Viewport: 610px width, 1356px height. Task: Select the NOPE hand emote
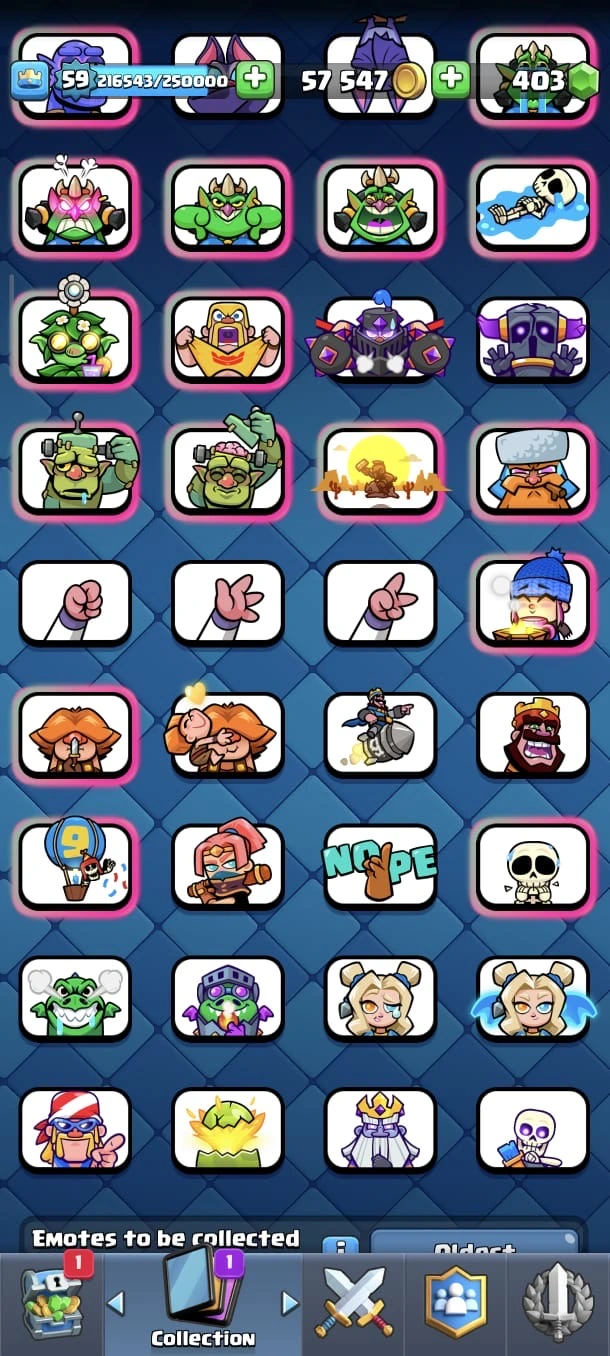click(380, 865)
